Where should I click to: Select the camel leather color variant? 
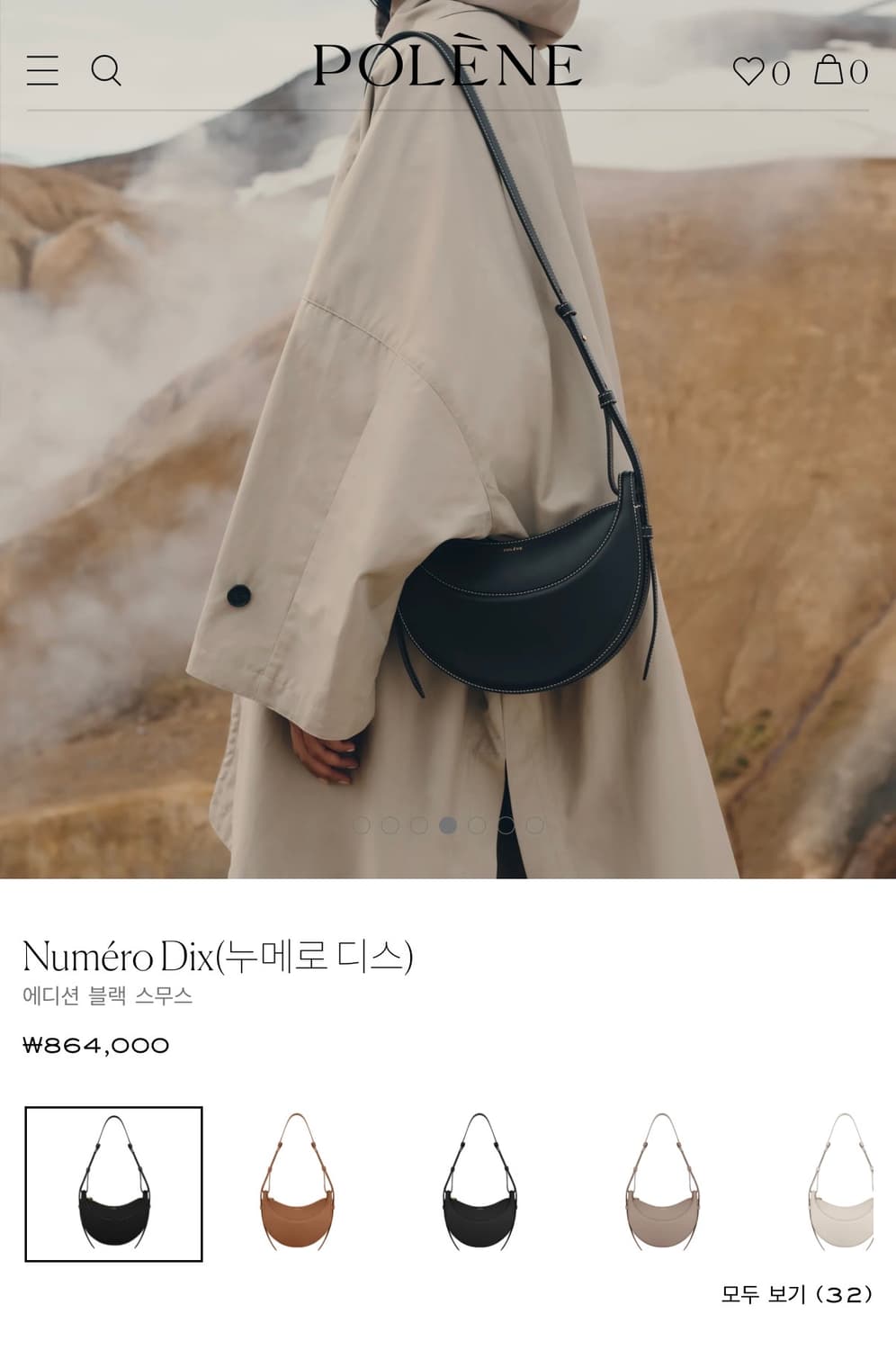(x=297, y=1188)
